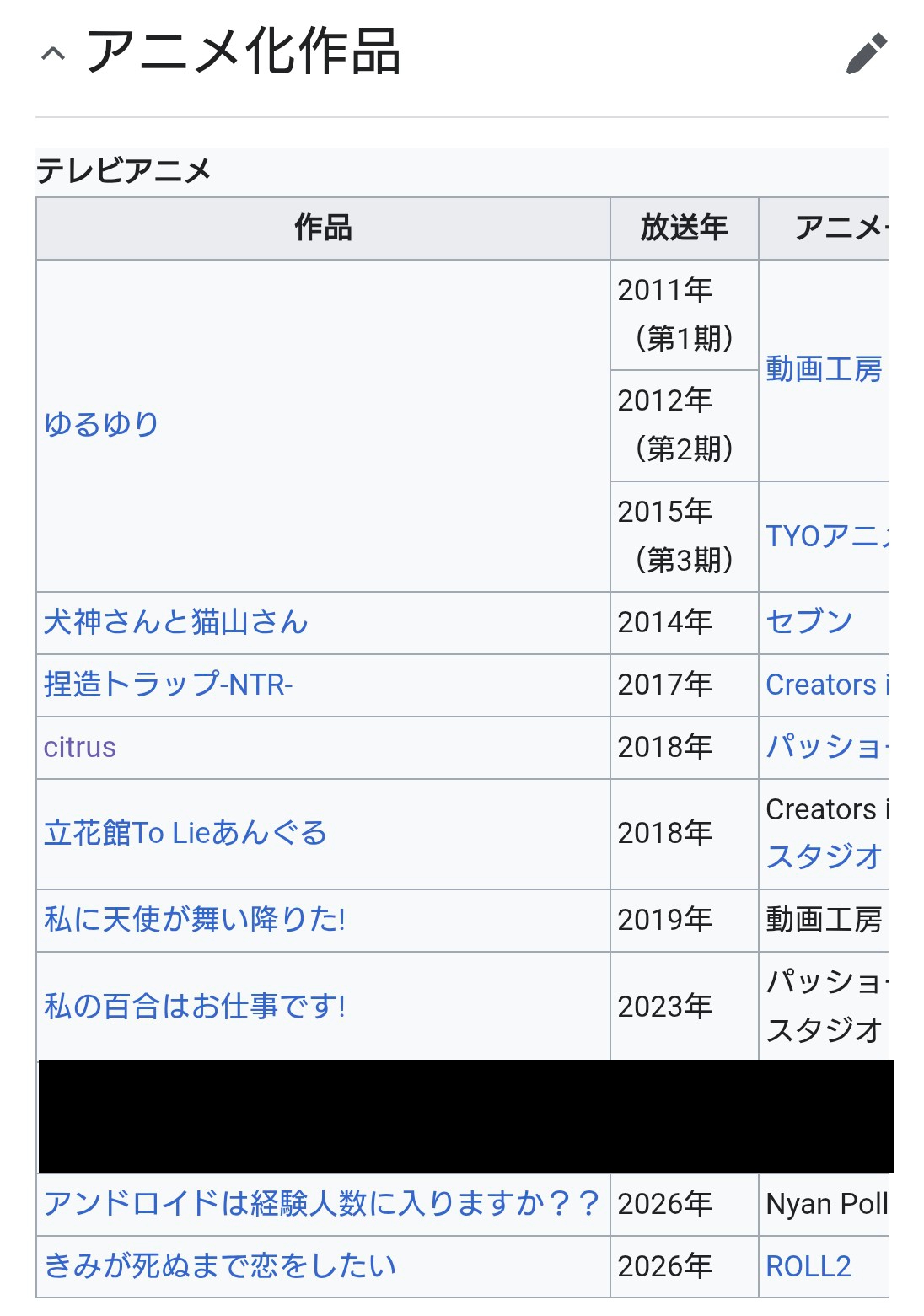924x1316 pixels.
Task: Open 私に天使が舞い降りた! article
Action: point(195,920)
